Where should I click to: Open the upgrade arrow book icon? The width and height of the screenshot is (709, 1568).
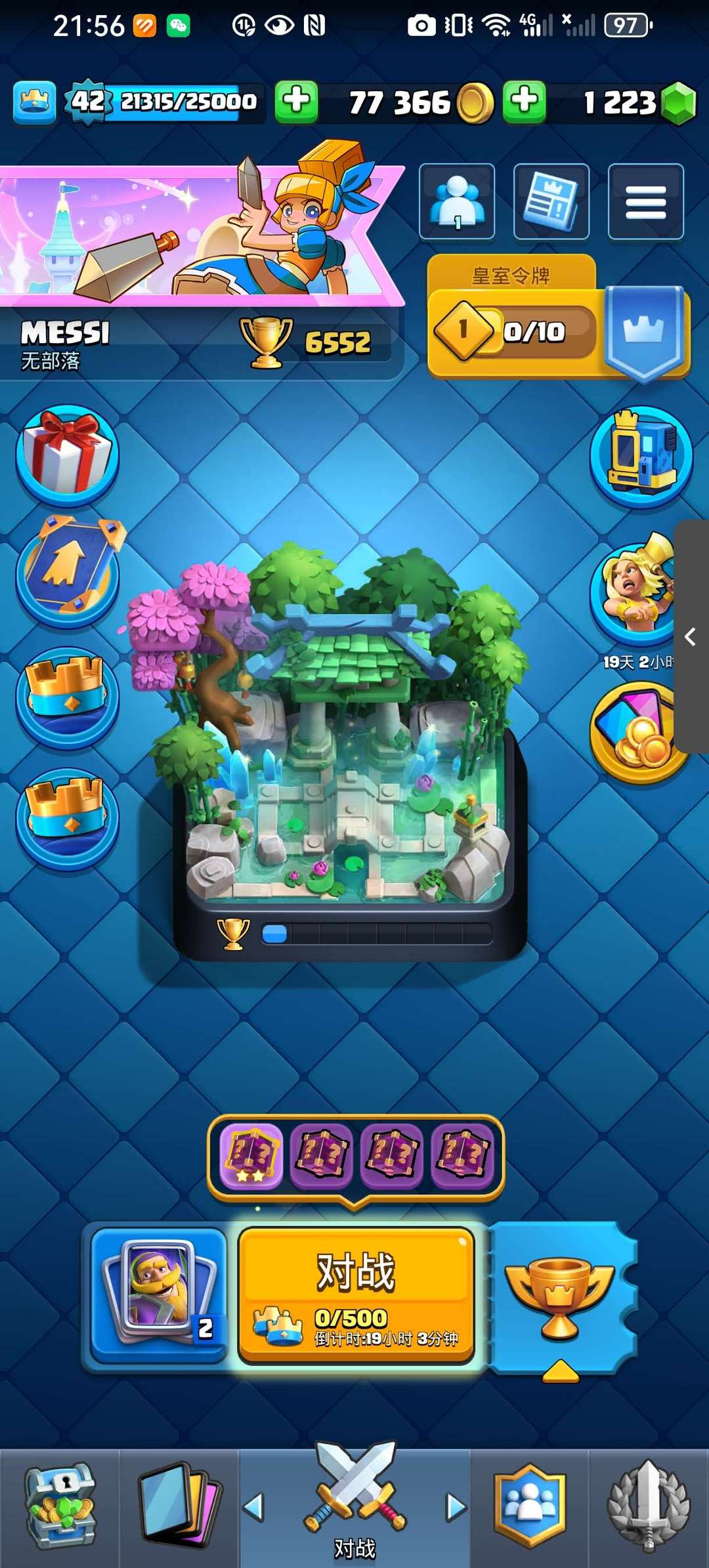[68, 571]
